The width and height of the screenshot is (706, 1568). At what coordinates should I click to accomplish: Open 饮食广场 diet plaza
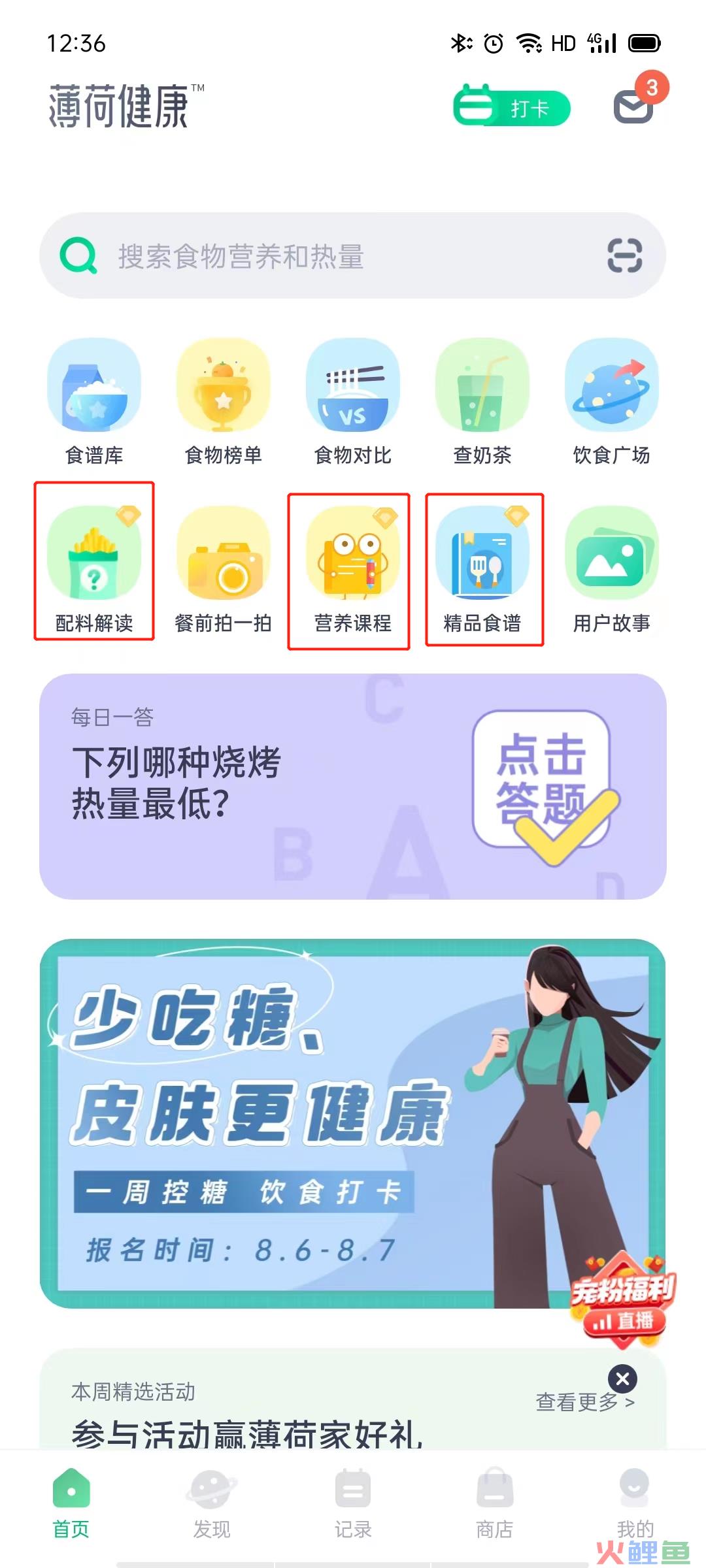611,401
